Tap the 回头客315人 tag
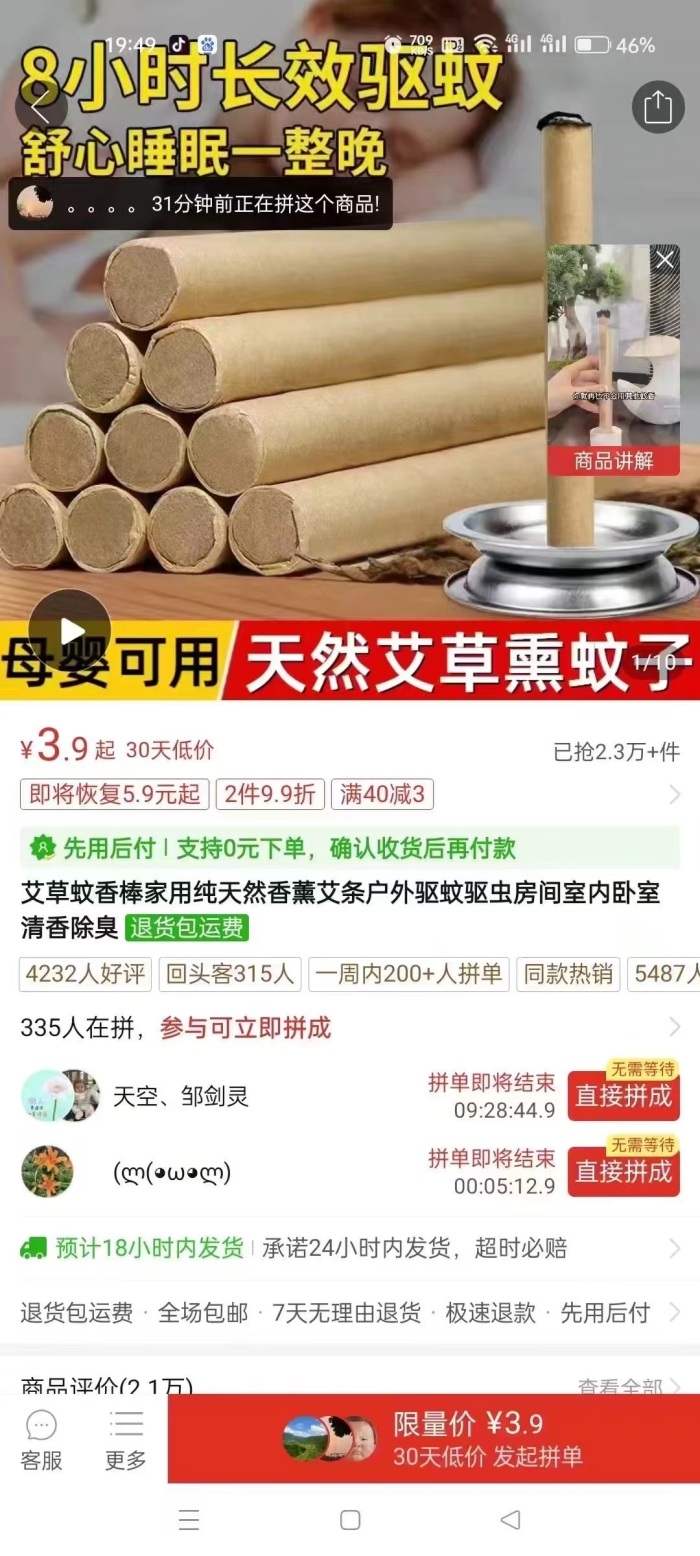This screenshot has width=700, height=1556. [x=230, y=974]
